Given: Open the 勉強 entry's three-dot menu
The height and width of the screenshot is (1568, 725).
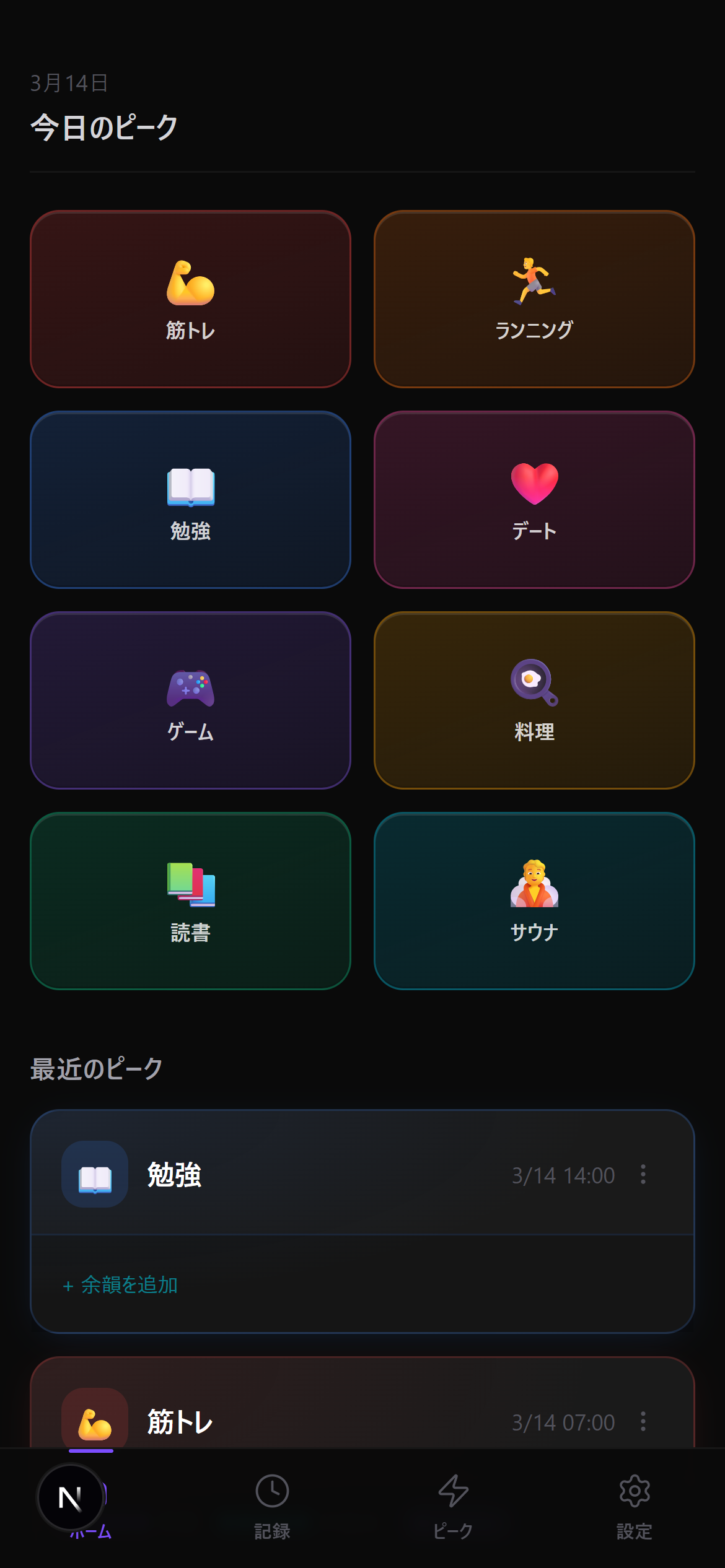Looking at the screenshot, I should point(643,1174).
